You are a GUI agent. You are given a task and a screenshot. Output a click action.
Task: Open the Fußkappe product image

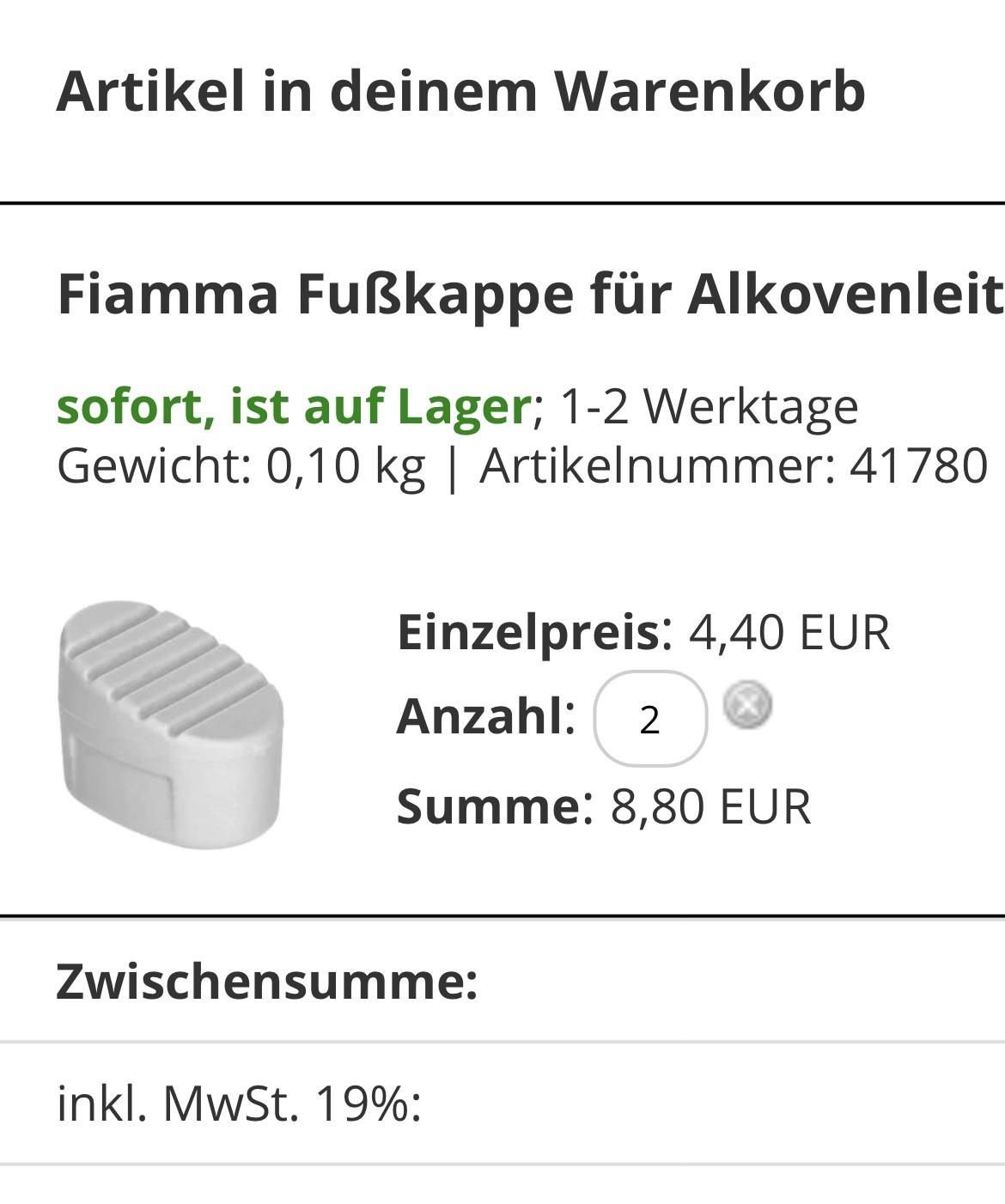pyautogui.click(x=172, y=723)
